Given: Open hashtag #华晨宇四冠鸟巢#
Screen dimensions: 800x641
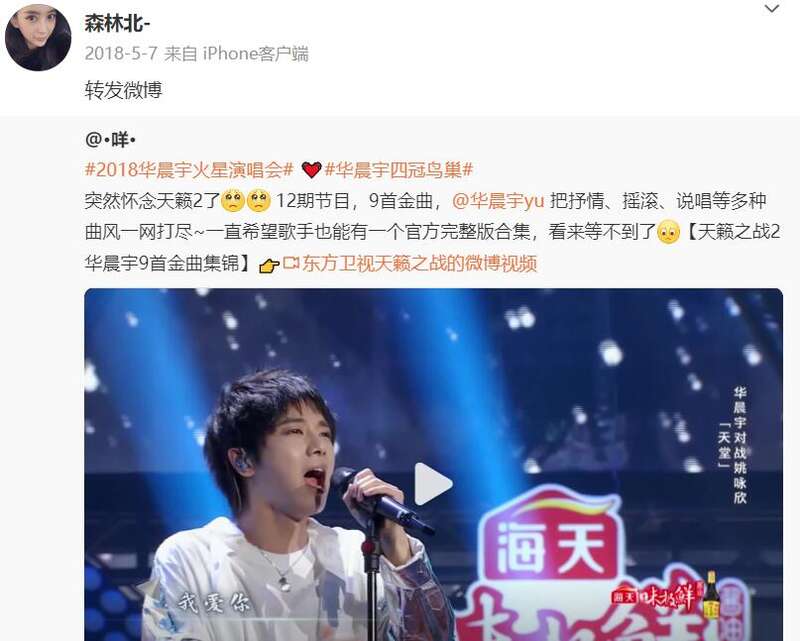Looking at the screenshot, I should click(x=398, y=169).
